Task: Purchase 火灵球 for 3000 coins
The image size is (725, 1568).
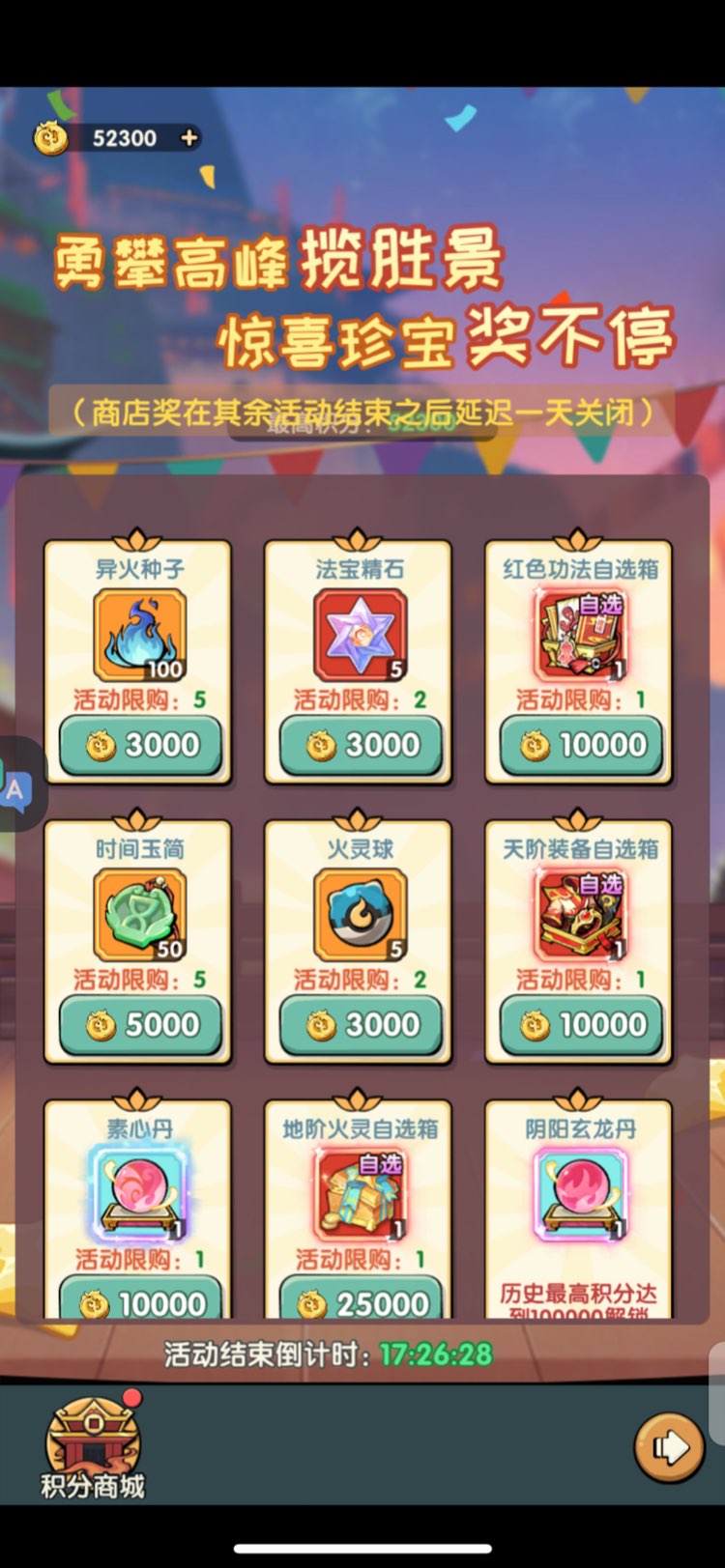Action: 360,1025
